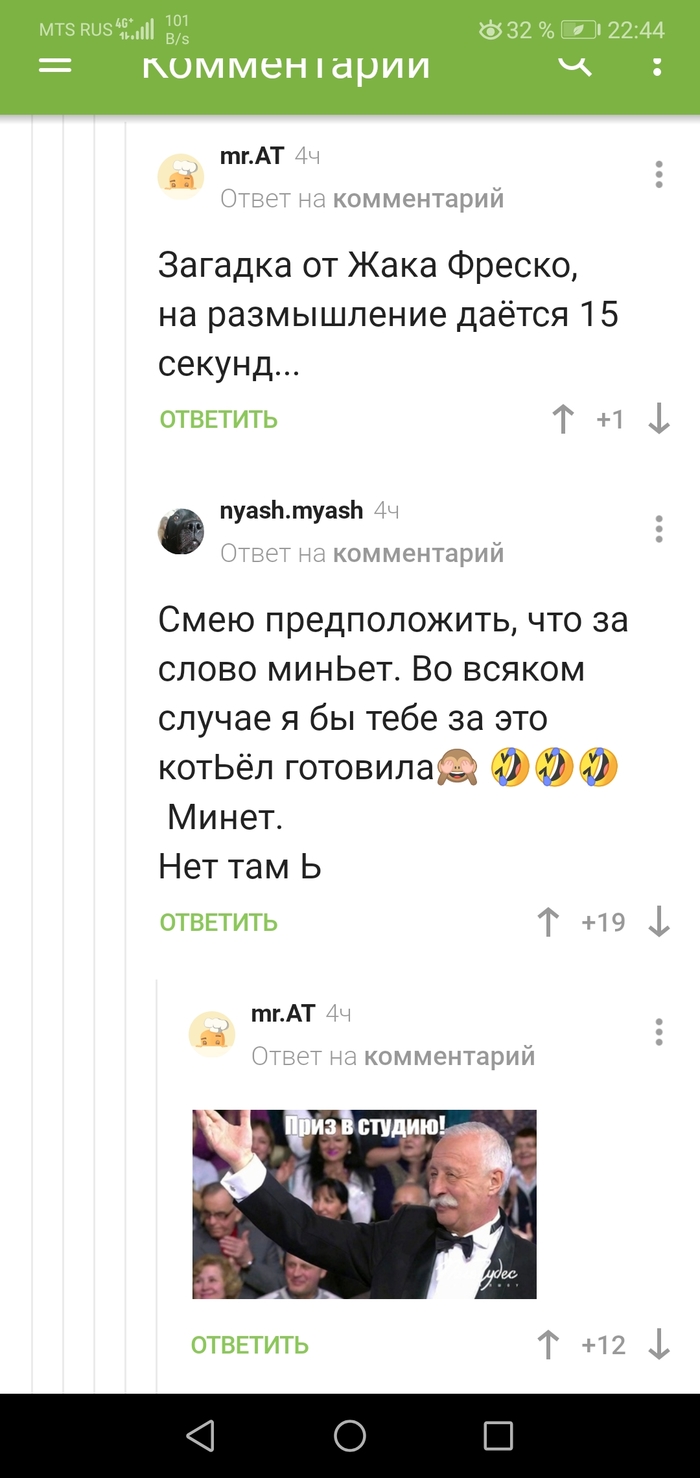Open options menu on the image comment
Screen dimensions: 700x1478
(658, 1032)
